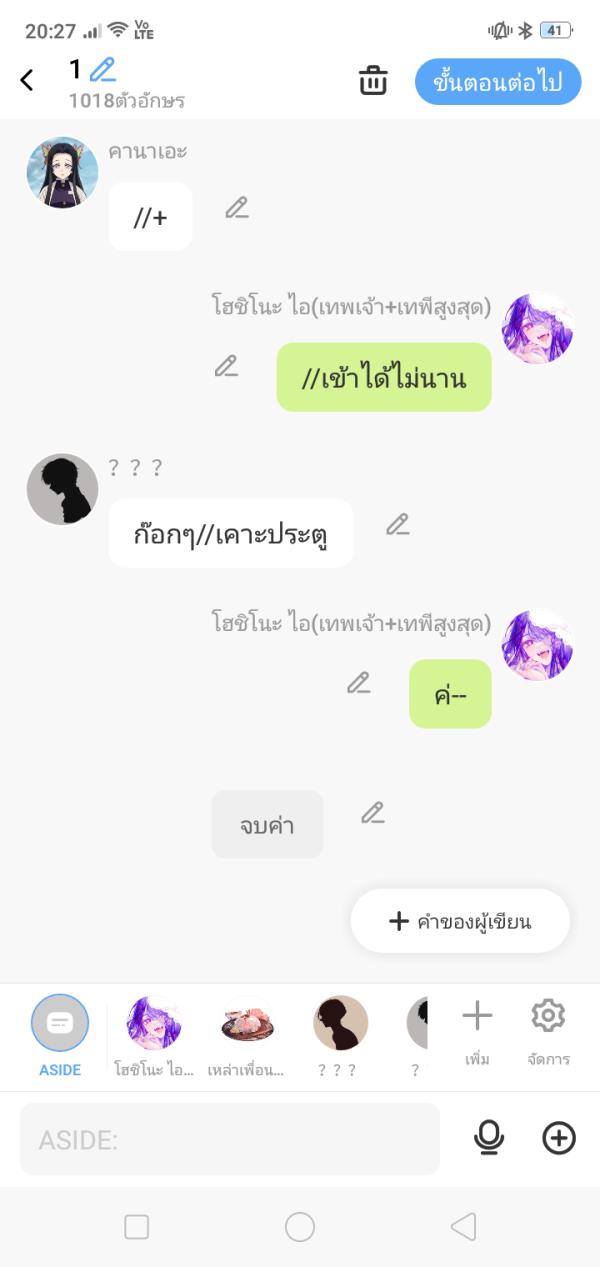This screenshot has height=1267, width=600.
Task: Choose the โฮชิโนะ ไอ character
Action: tap(154, 1024)
